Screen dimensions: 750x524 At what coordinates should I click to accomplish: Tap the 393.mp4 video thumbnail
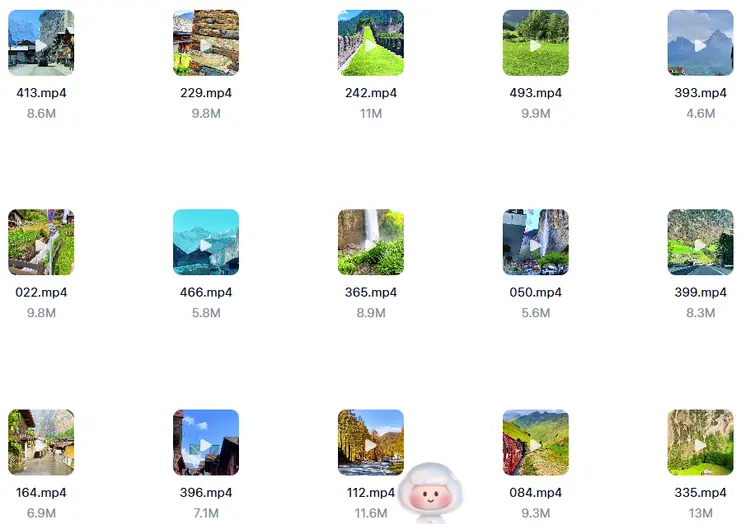point(700,43)
